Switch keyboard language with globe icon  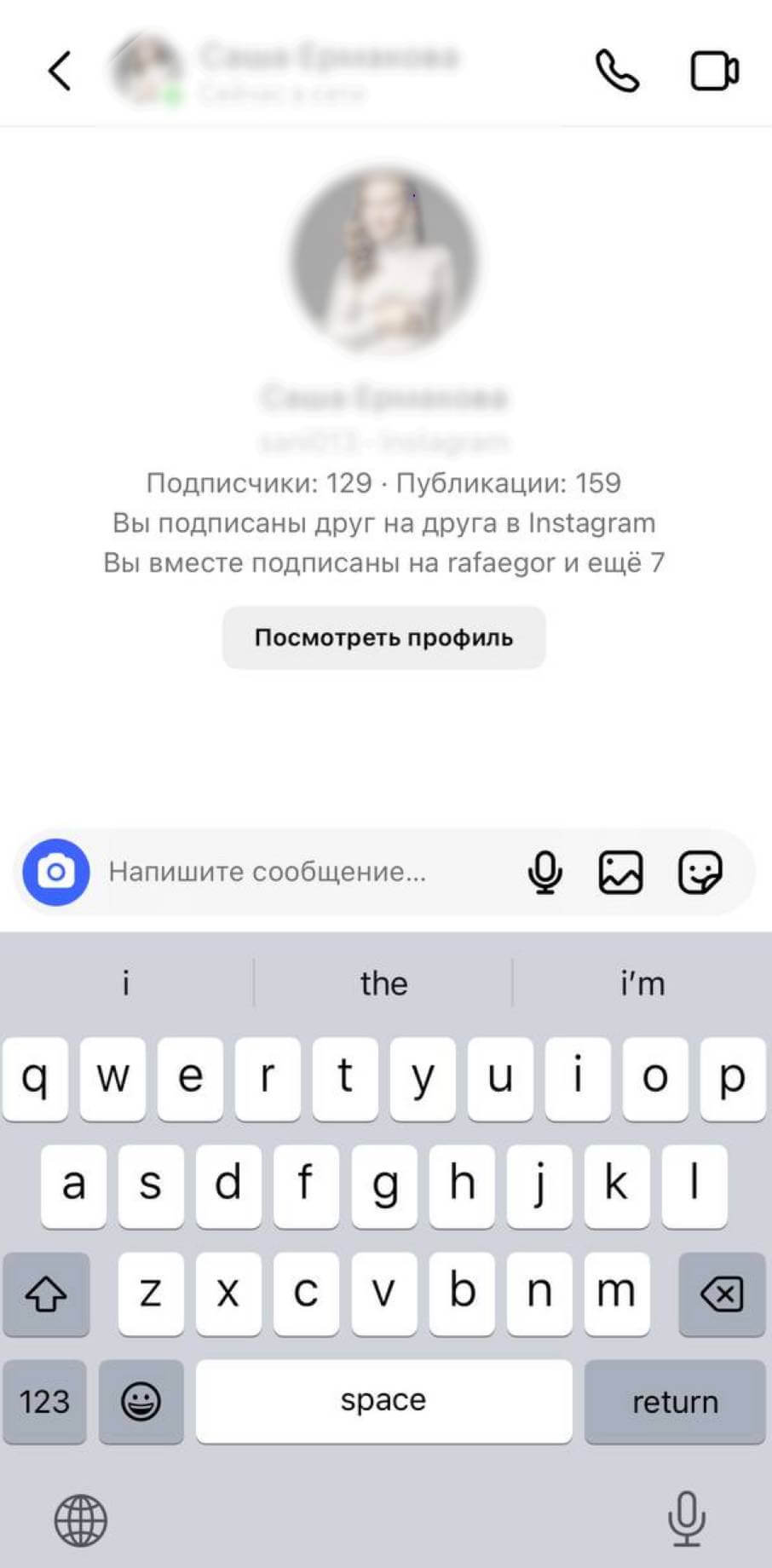click(81, 1520)
